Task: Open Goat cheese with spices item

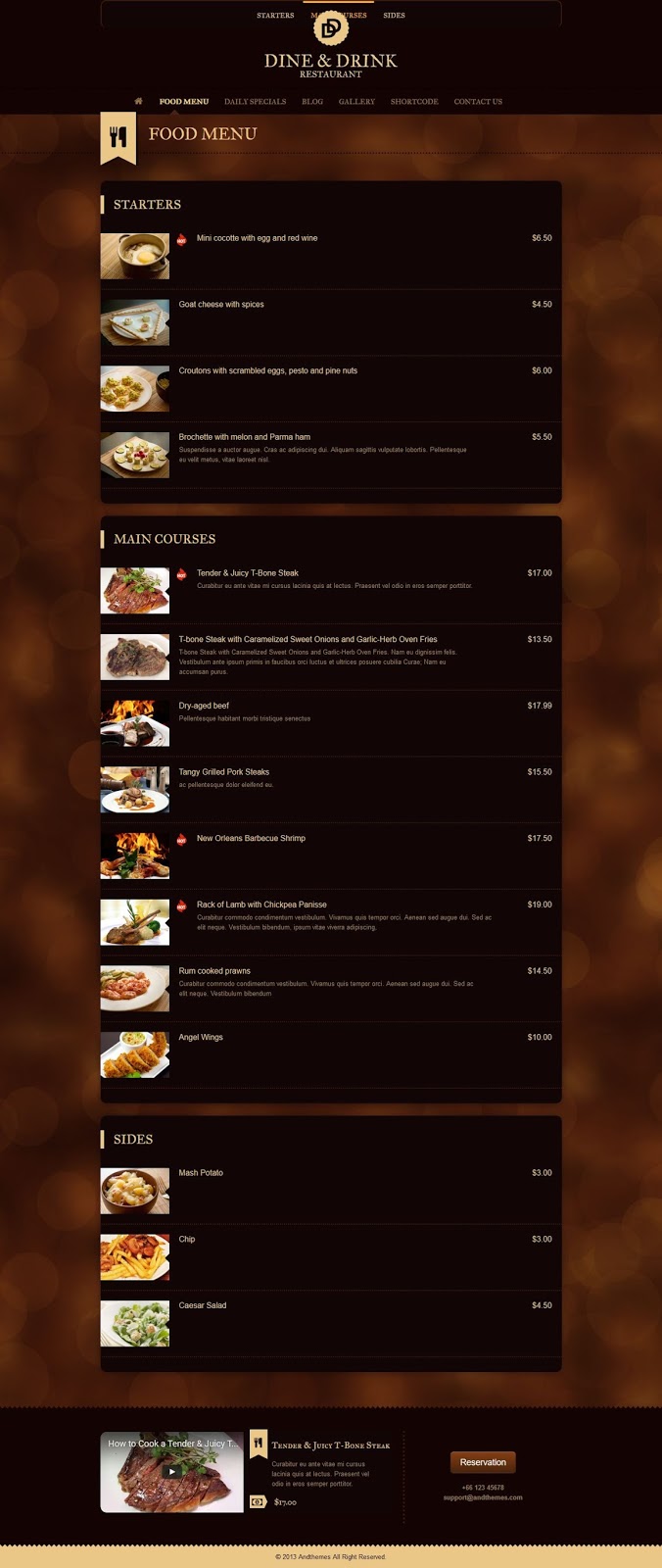Action: click(221, 305)
